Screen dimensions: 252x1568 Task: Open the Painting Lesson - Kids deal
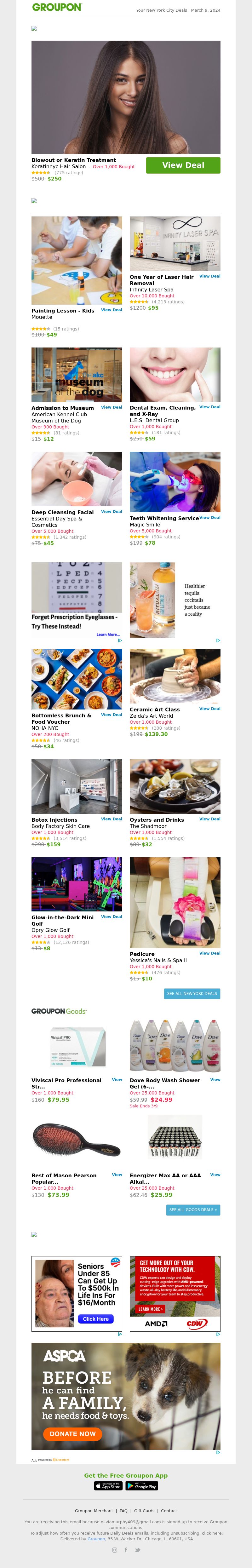(112, 310)
